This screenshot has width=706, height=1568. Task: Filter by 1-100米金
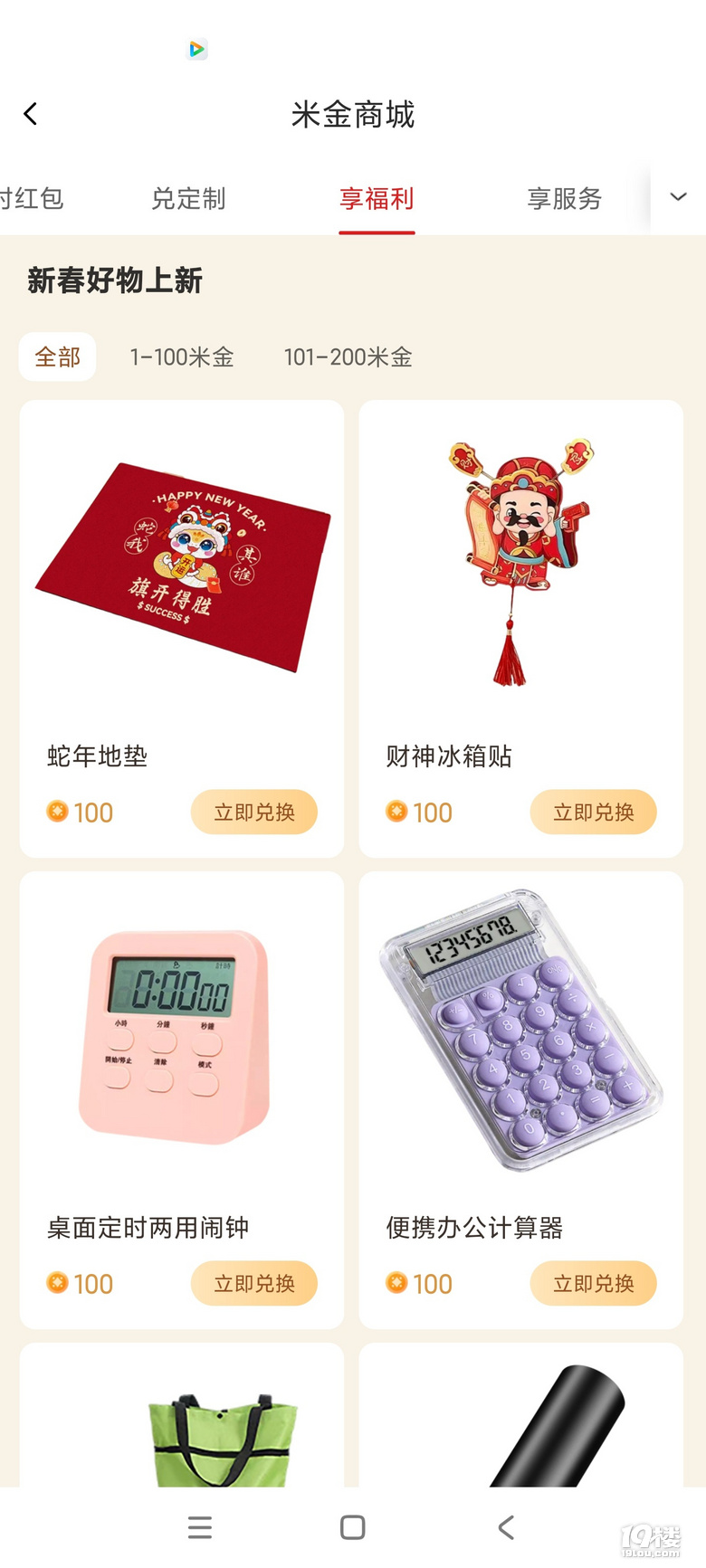click(x=181, y=357)
